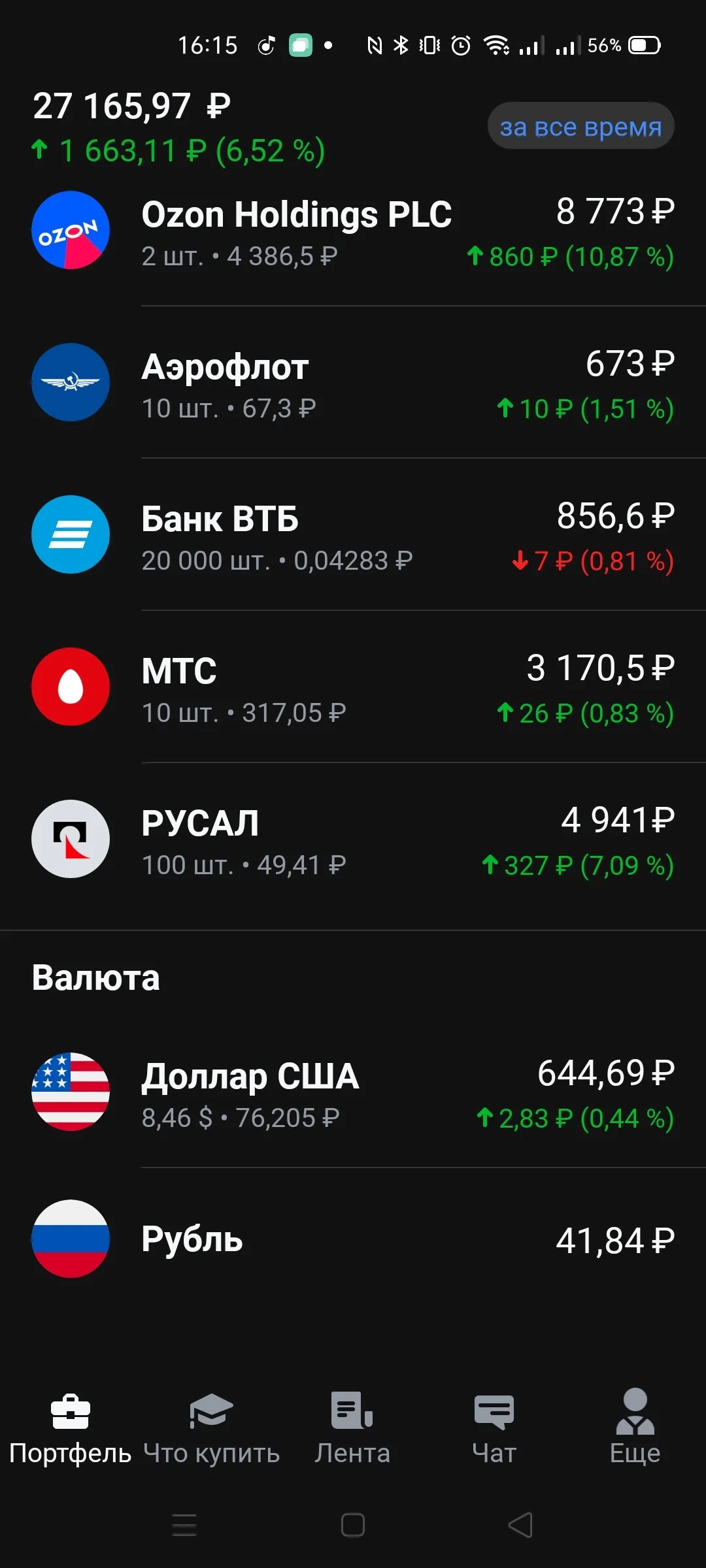The height and width of the screenshot is (1568, 706).
Task: Open the МТС stock details
Action: [x=353, y=687]
